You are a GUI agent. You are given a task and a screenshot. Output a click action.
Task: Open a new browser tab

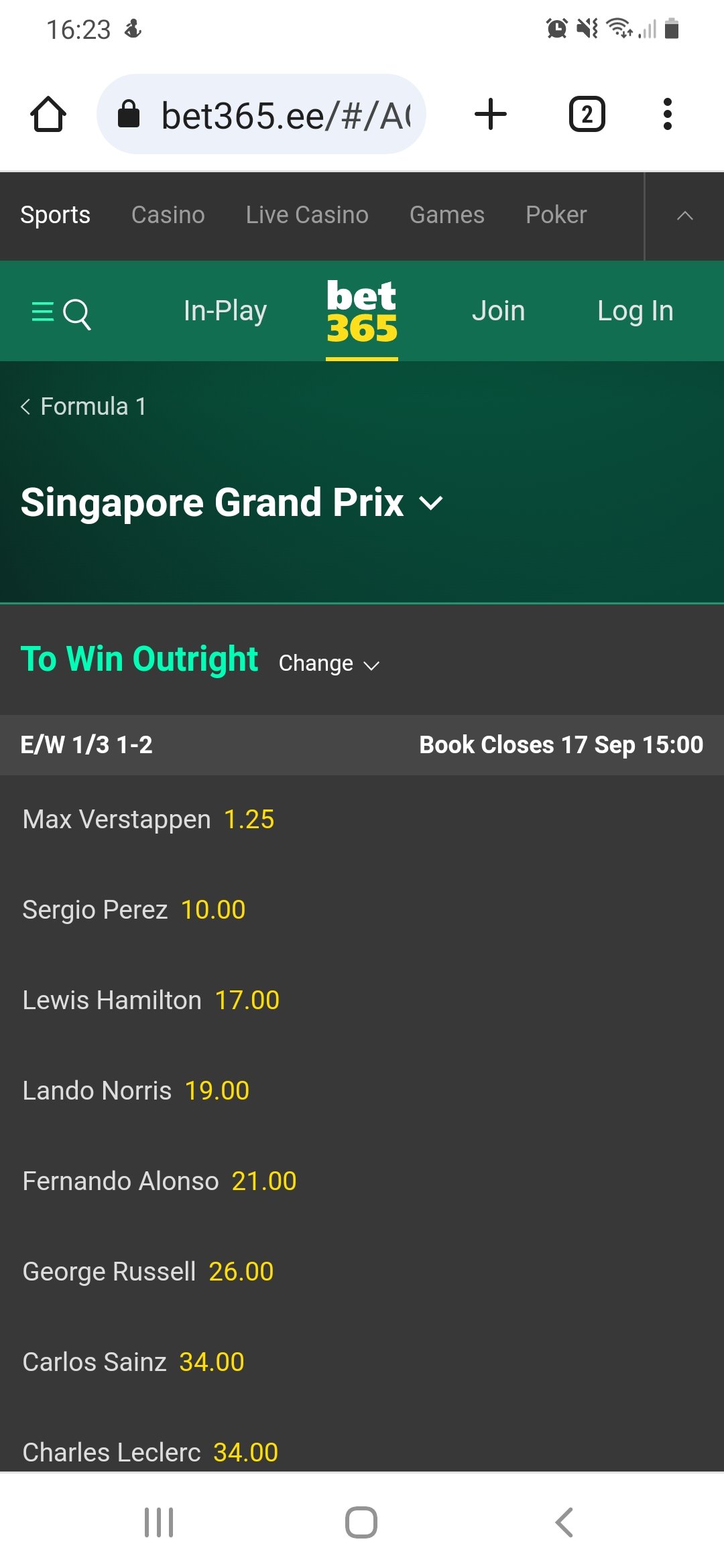pyautogui.click(x=491, y=115)
